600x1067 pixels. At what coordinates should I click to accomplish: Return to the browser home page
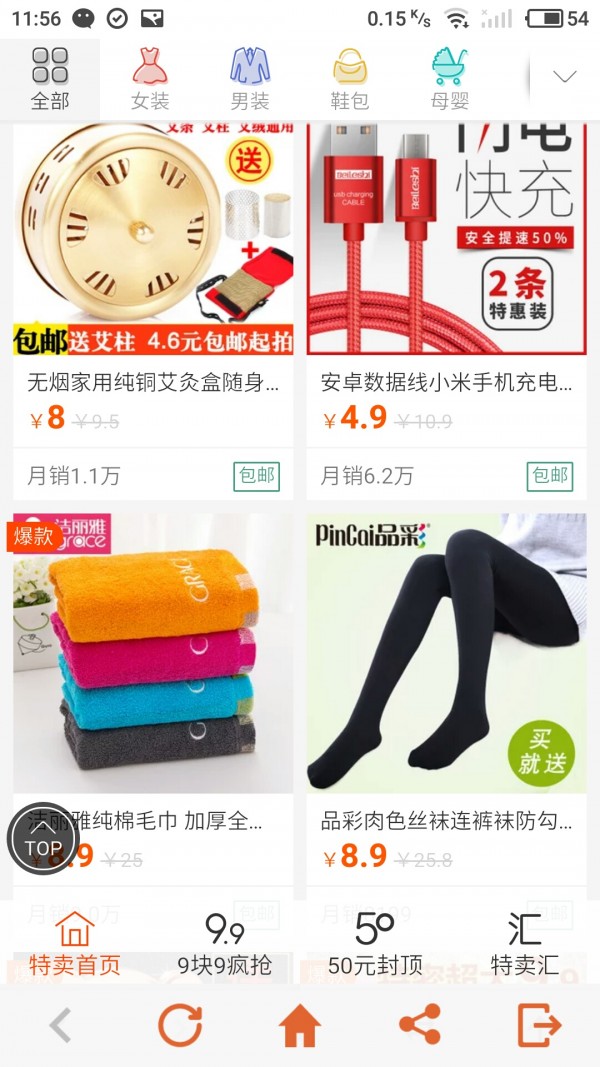(300, 1026)
